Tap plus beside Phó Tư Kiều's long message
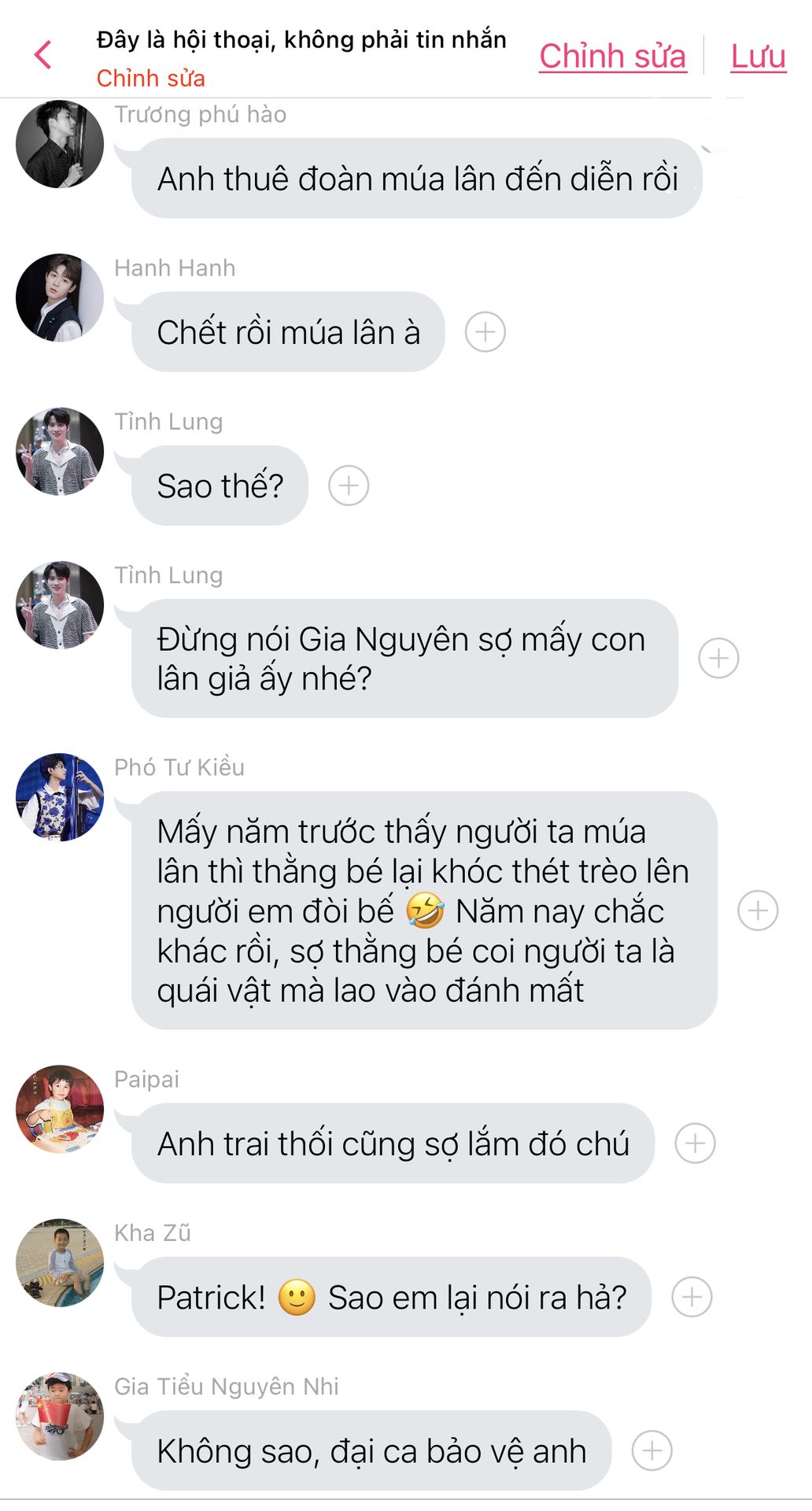Image resolution: width=812 pixels, height=1511 pixels. click(x=758, y=911)
